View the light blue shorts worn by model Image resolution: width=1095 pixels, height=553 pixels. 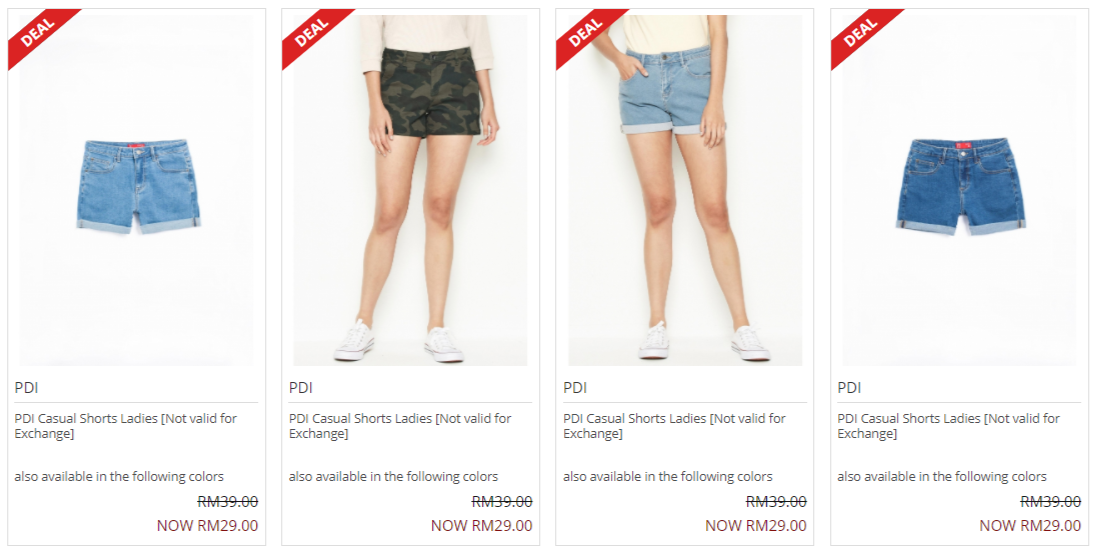tap(685, 190)
